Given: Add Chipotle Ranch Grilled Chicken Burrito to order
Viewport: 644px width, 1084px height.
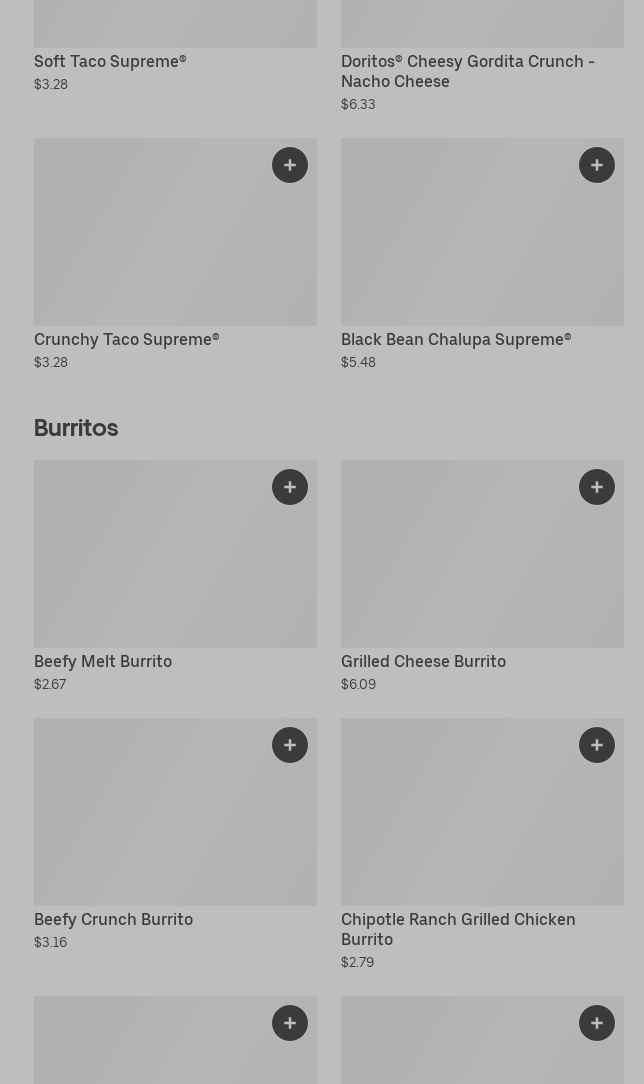Looking at the screenshot, I should click(x=597, y=745).
